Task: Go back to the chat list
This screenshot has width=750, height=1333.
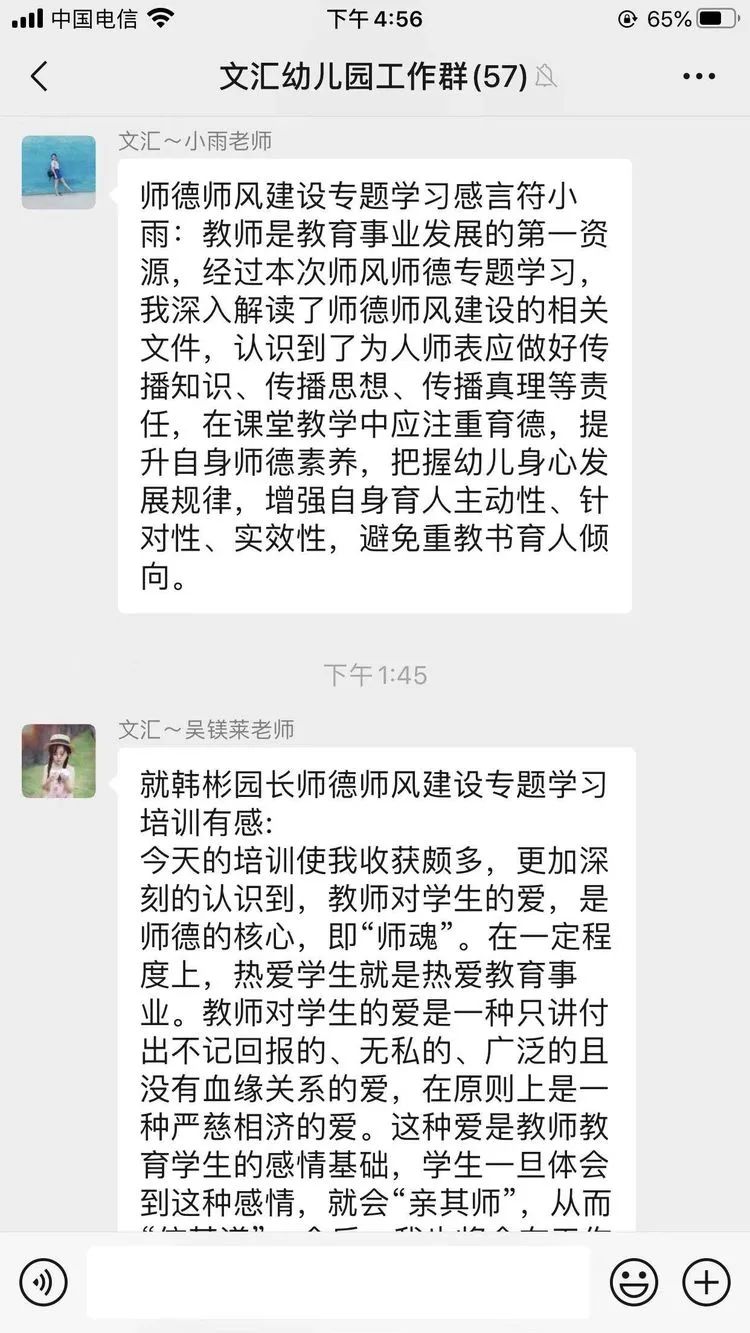Action: (39, 77)
